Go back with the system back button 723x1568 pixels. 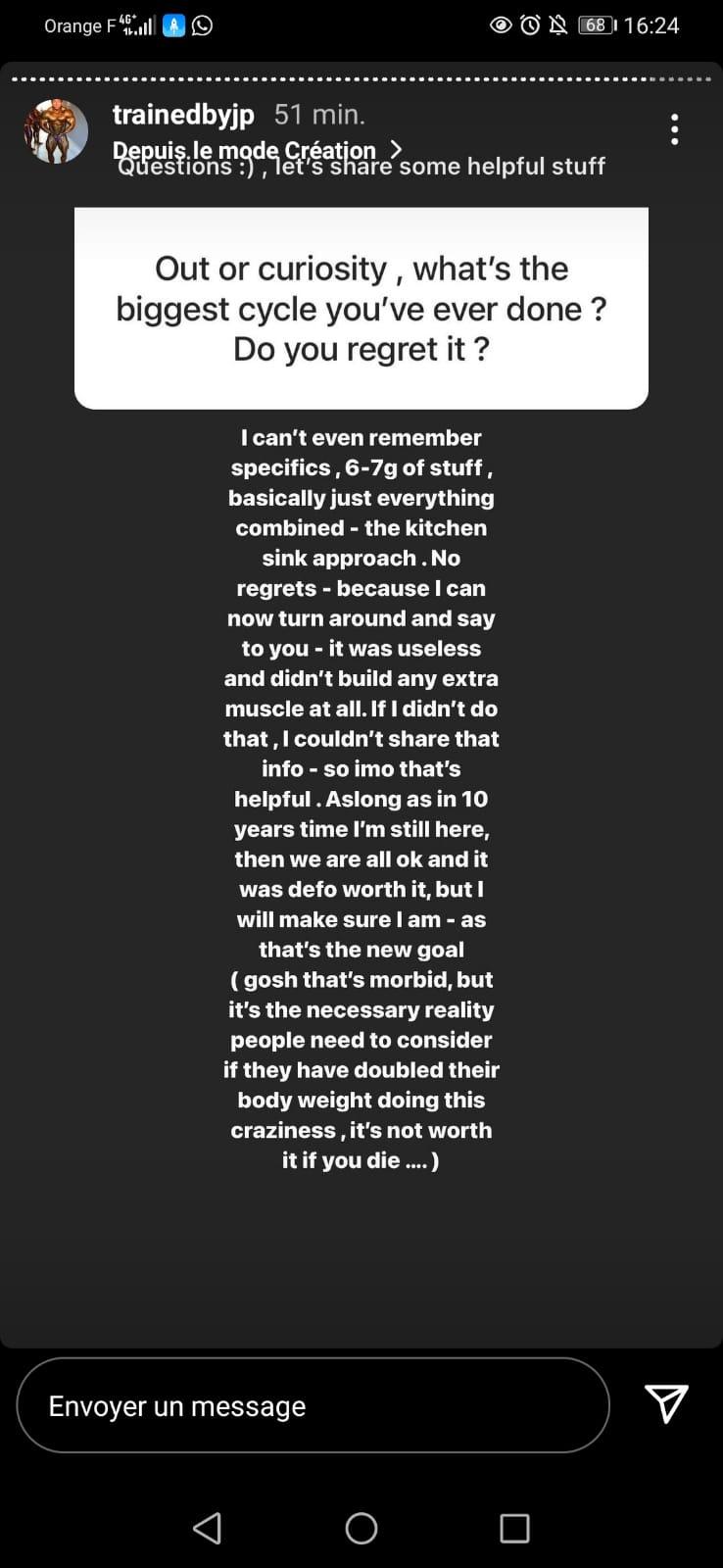pyautogui.click(x=208, y=1528)
